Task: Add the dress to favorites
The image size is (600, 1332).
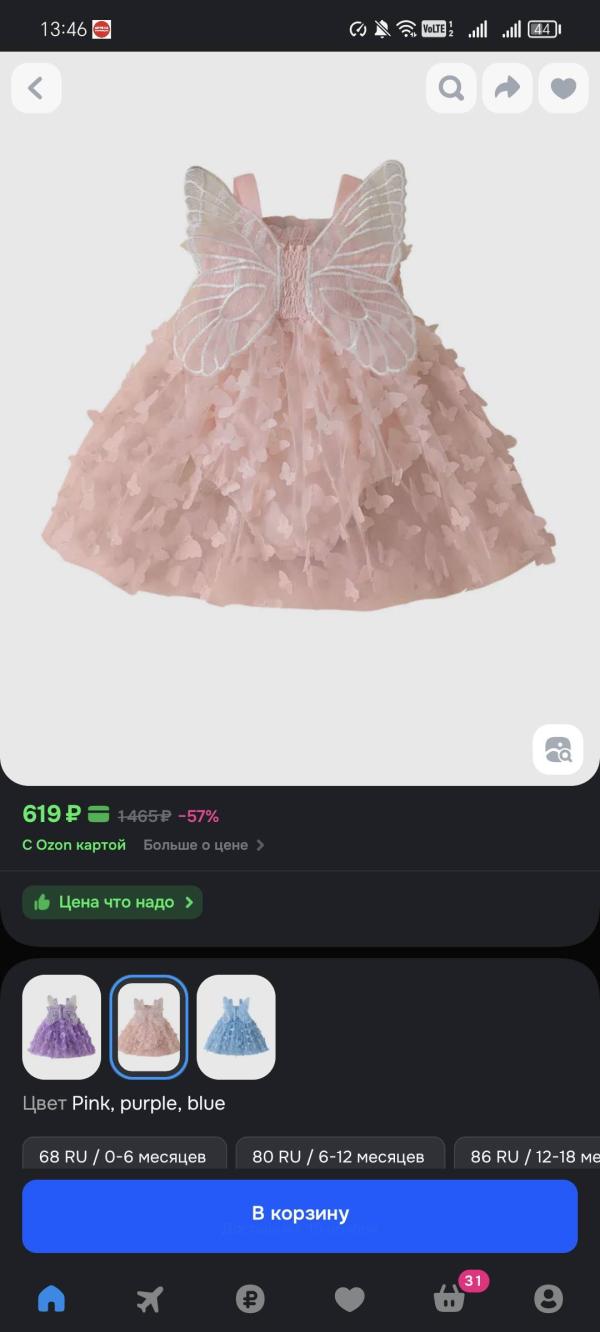Action: [x=563, y=88]
